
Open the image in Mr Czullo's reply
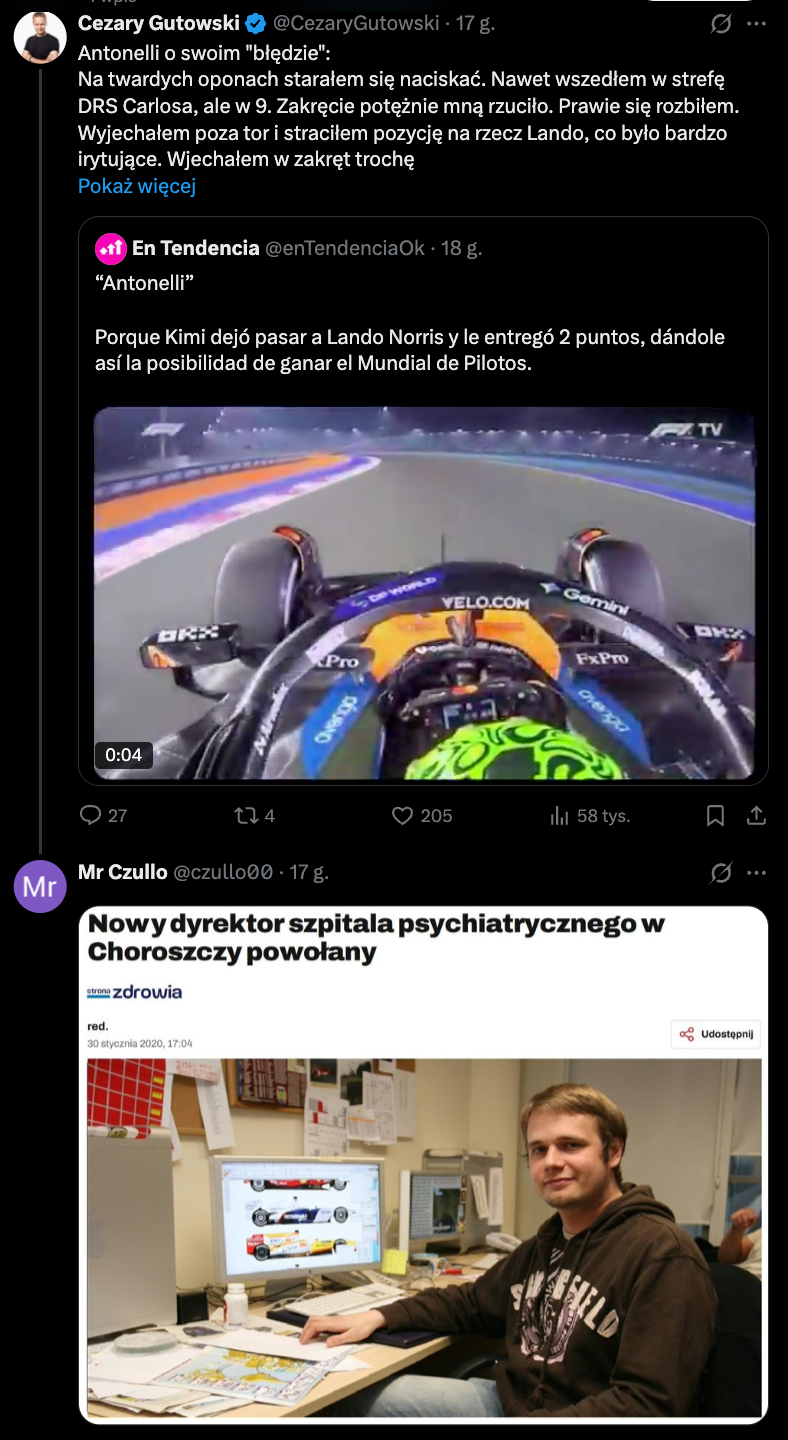(423, 1164)
